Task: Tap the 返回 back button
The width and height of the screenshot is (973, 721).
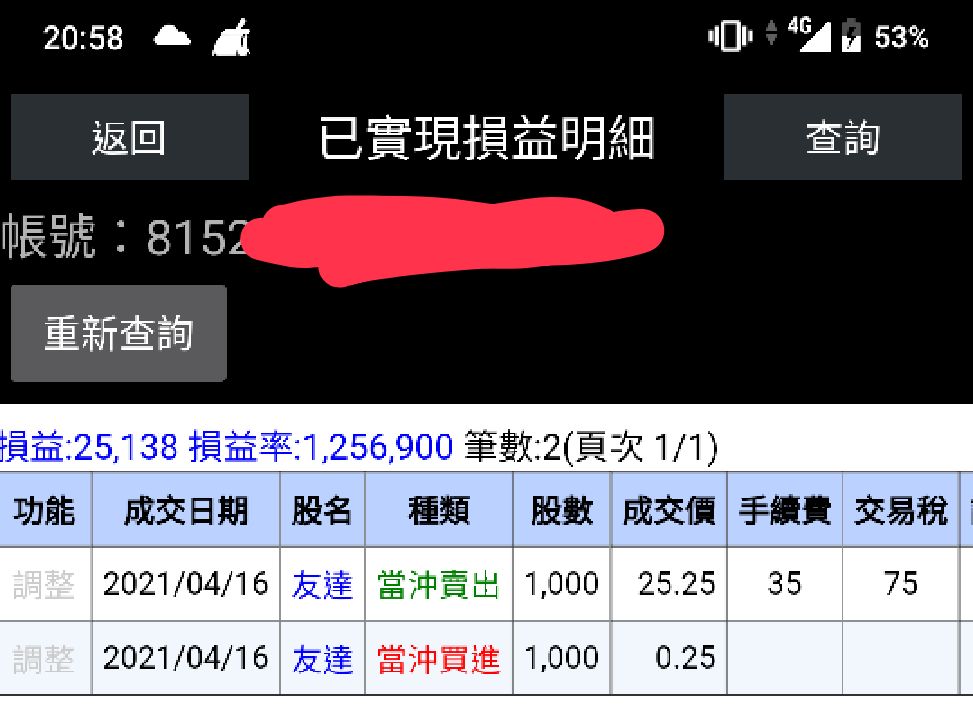Action: [x=129, y=138]
